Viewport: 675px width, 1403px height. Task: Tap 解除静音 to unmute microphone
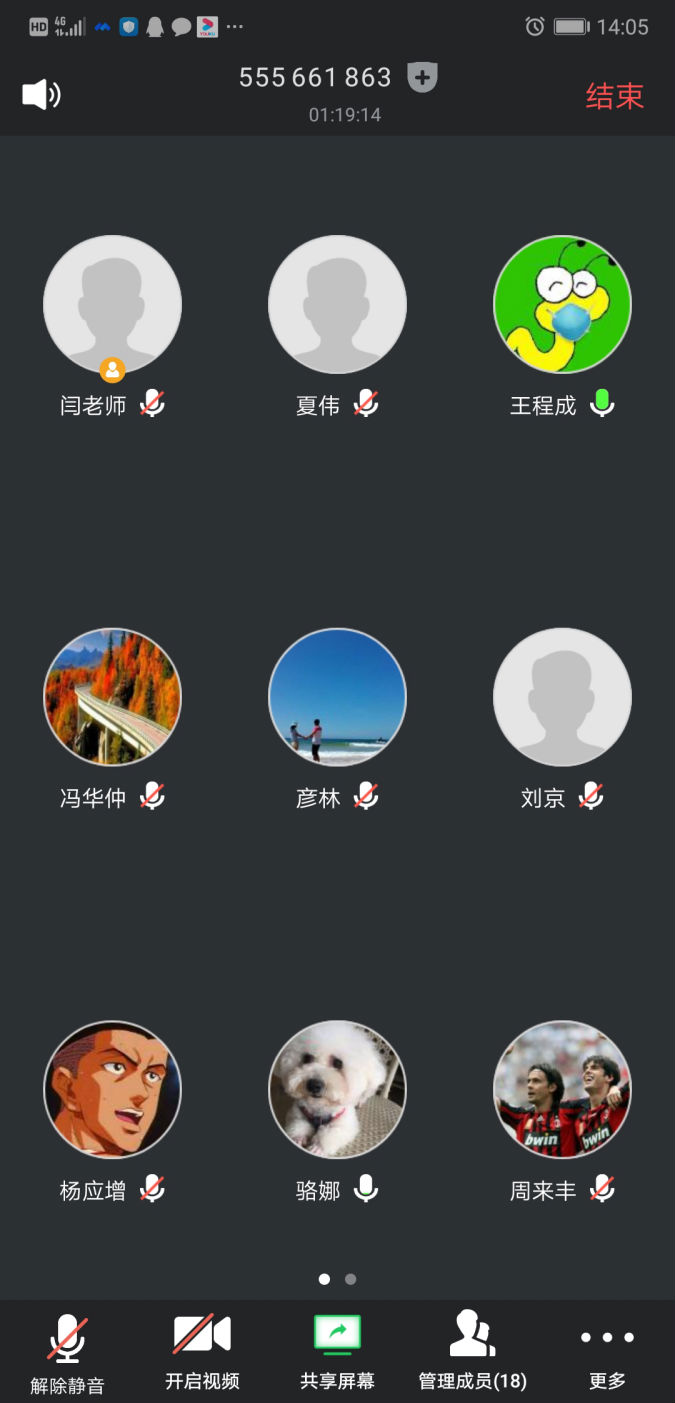tap(67, 1352)
